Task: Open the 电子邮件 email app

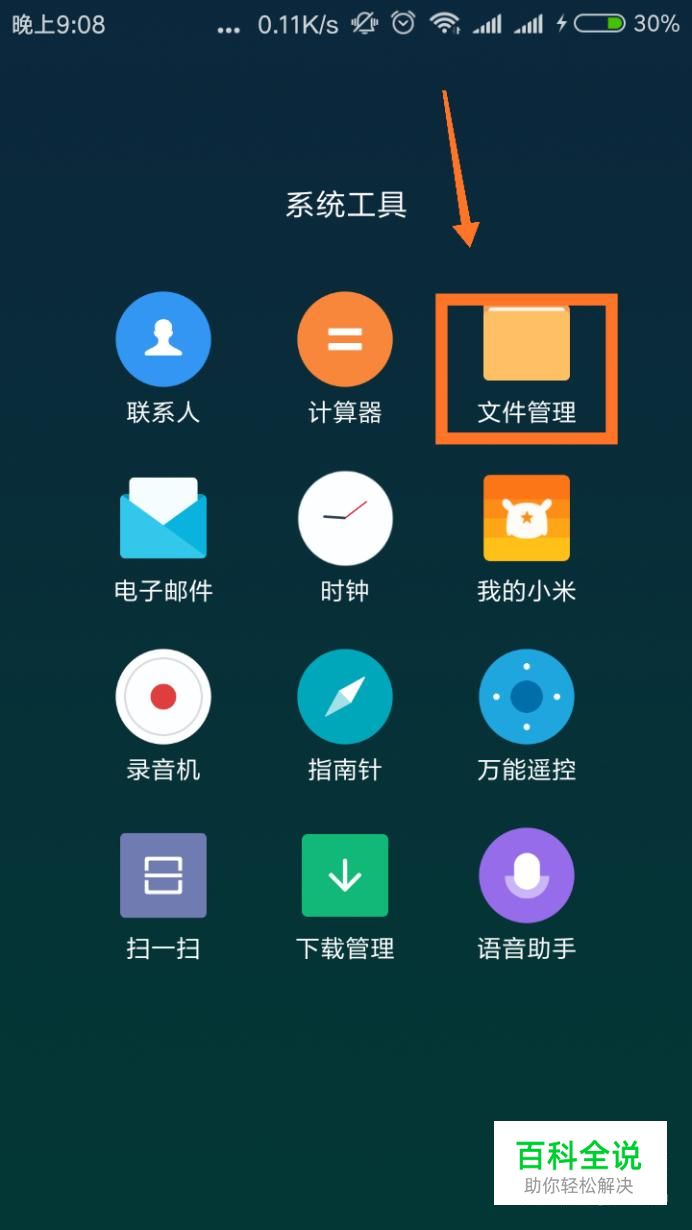Action: pyautogui.click(x=163, y=518)
